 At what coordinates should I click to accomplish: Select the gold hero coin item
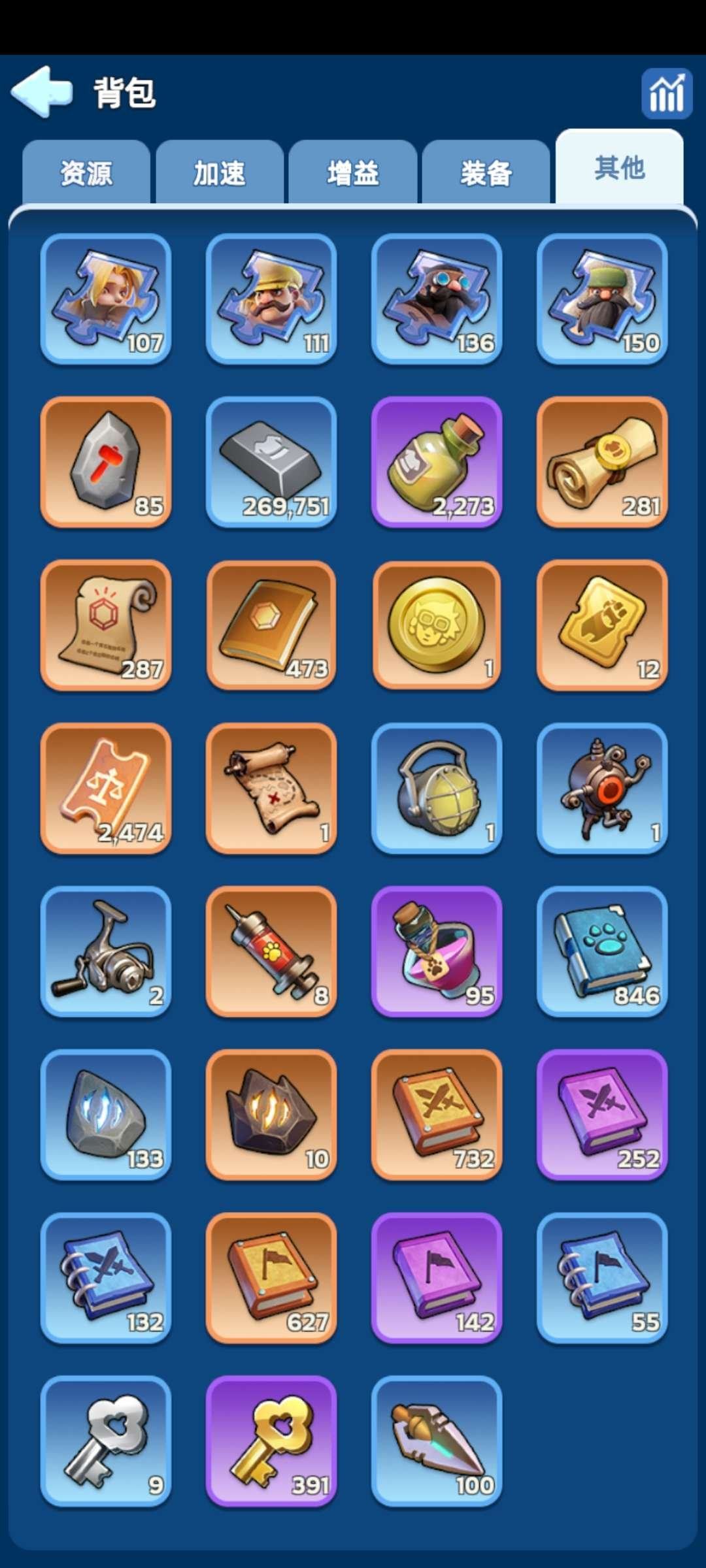tap(437, 625)
